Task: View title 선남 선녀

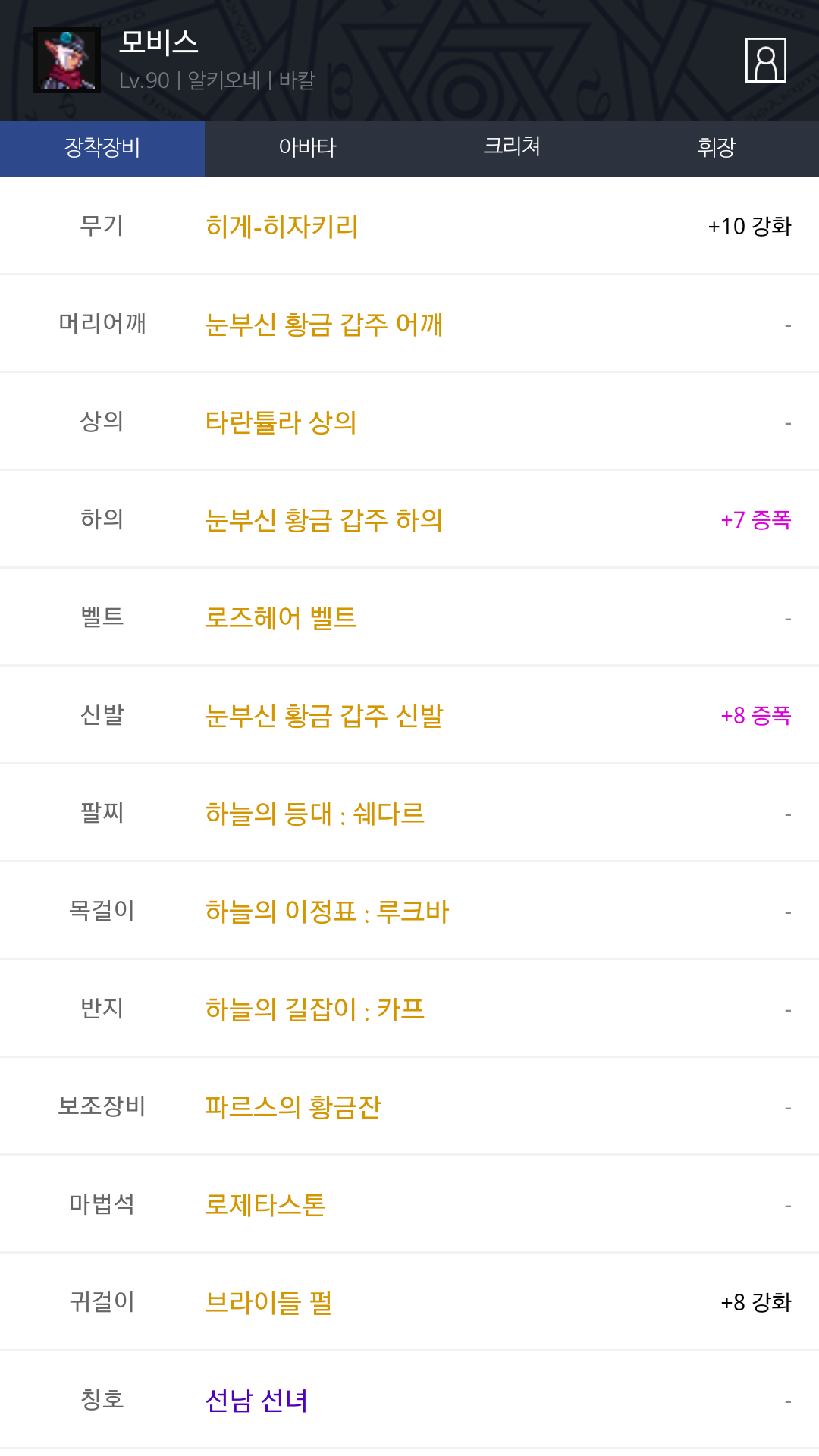Action: pyautogui.click(x=256, y=1400)
